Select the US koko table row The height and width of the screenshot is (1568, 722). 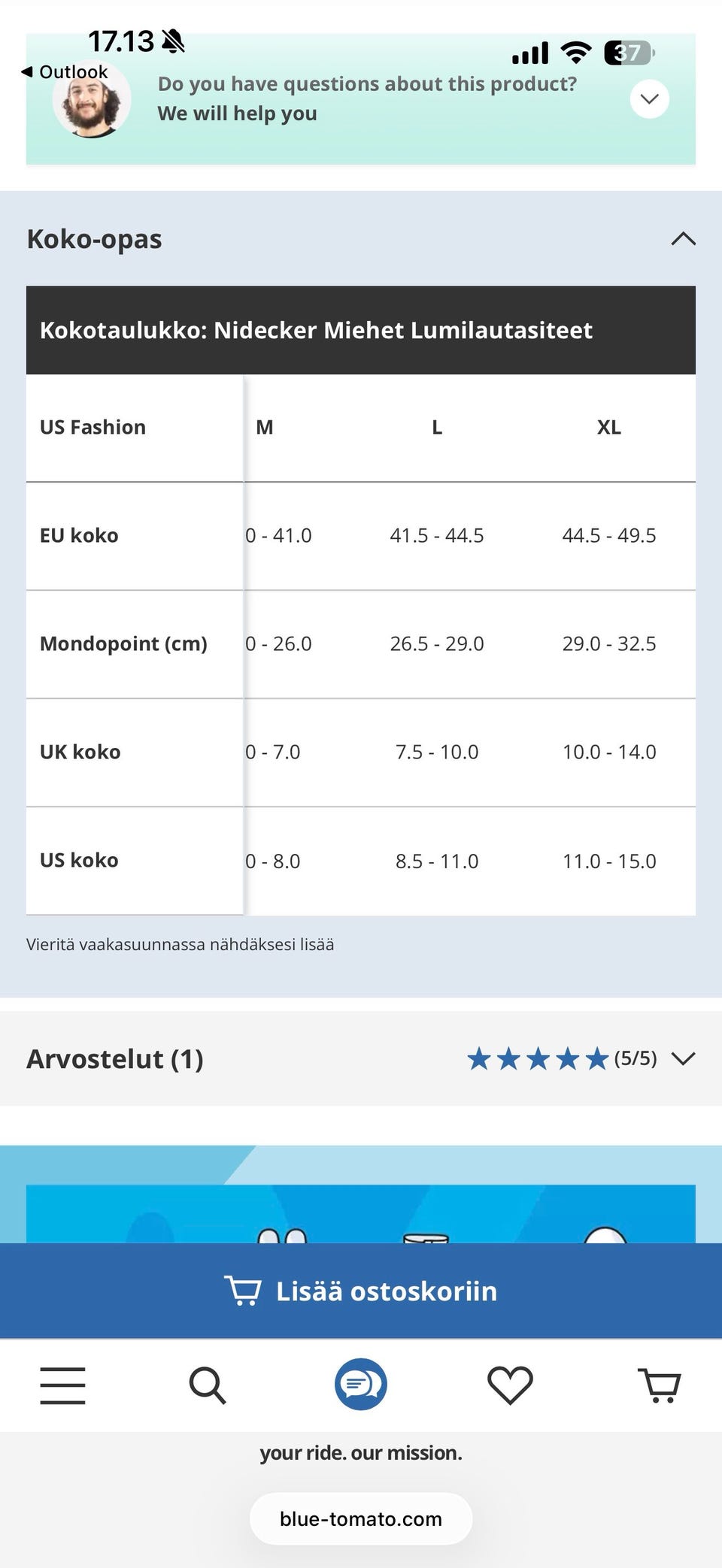(x=79, y=861)
